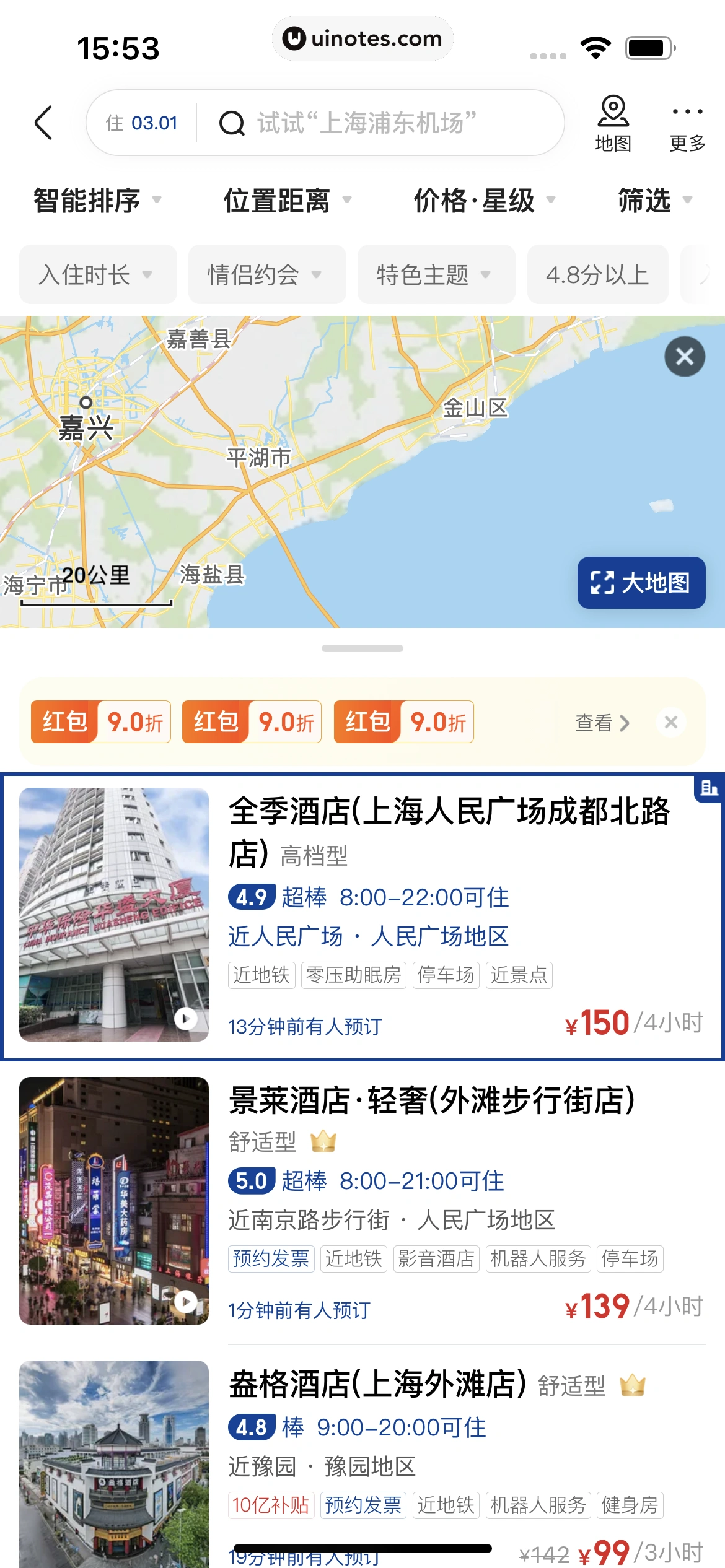Image resolution: width=725 pixels, height=1568 pixels.
Task: Select the 情侣约会 filter chip
Action: point(266,274)
